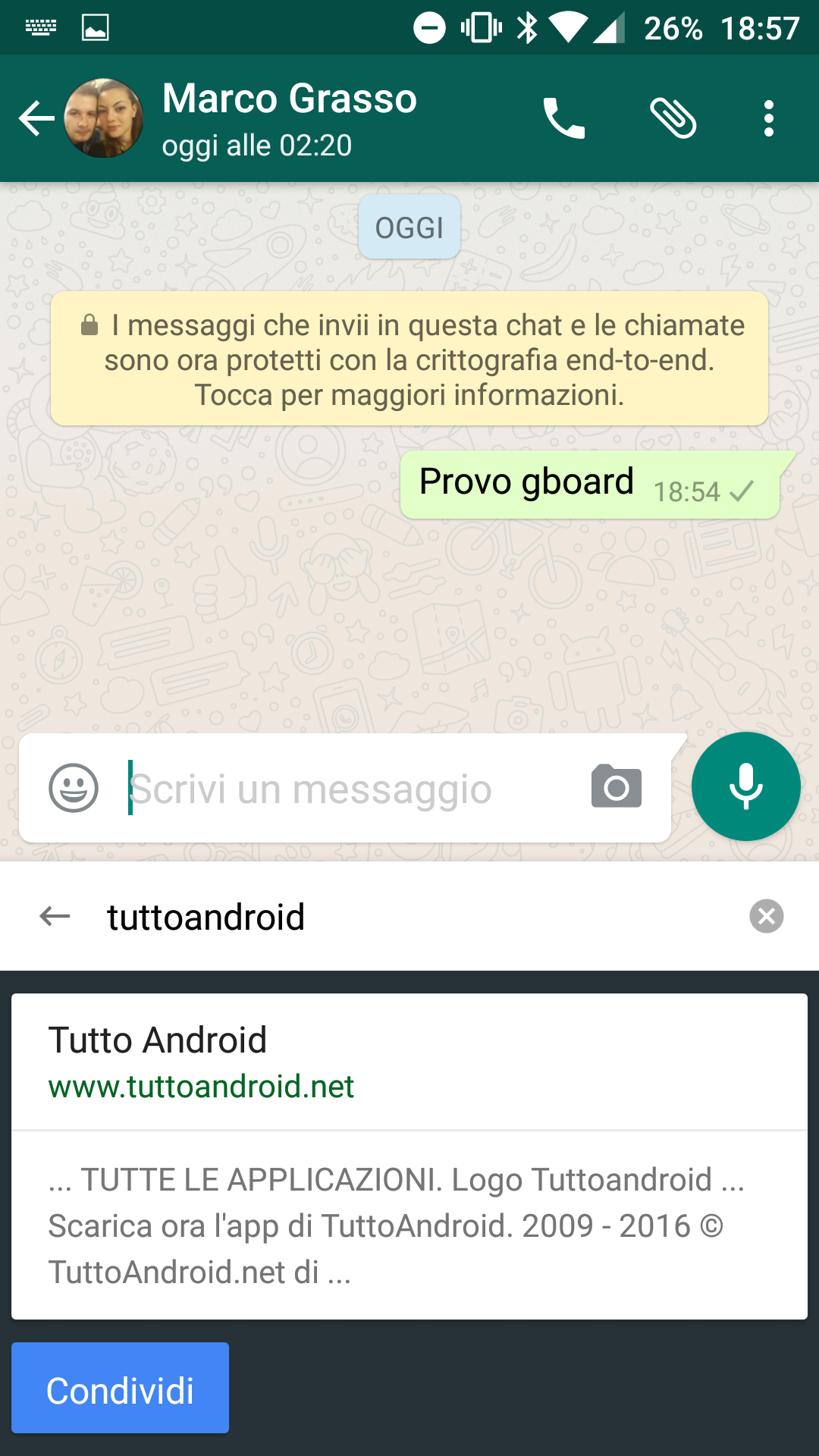Image resolution: width=819 pixels, height=1456 pixels.
Task: Record a voice message
Action: pyautogui.click(x=746, y=786)
